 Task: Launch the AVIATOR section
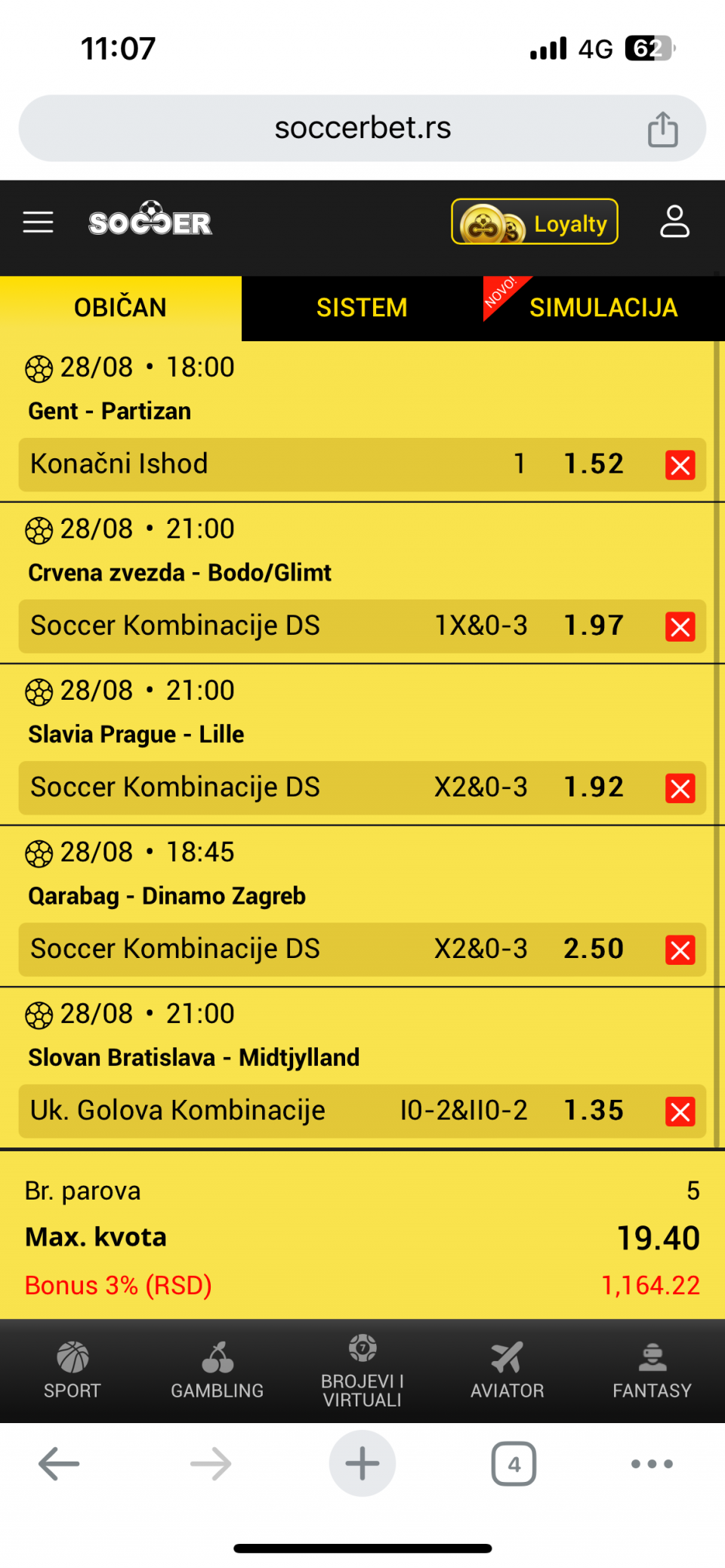pyautogui.click(x=507, y=1371)
